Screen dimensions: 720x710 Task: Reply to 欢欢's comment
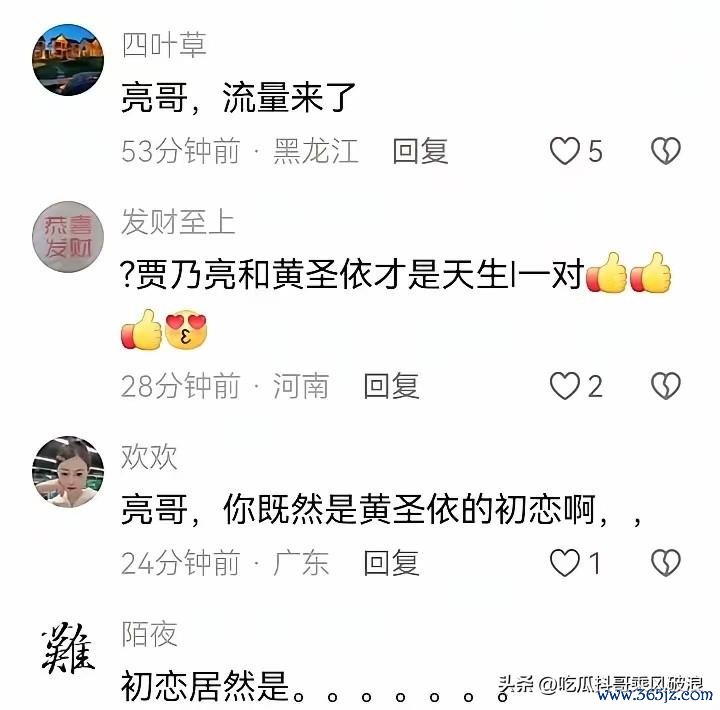click(391, 562)
